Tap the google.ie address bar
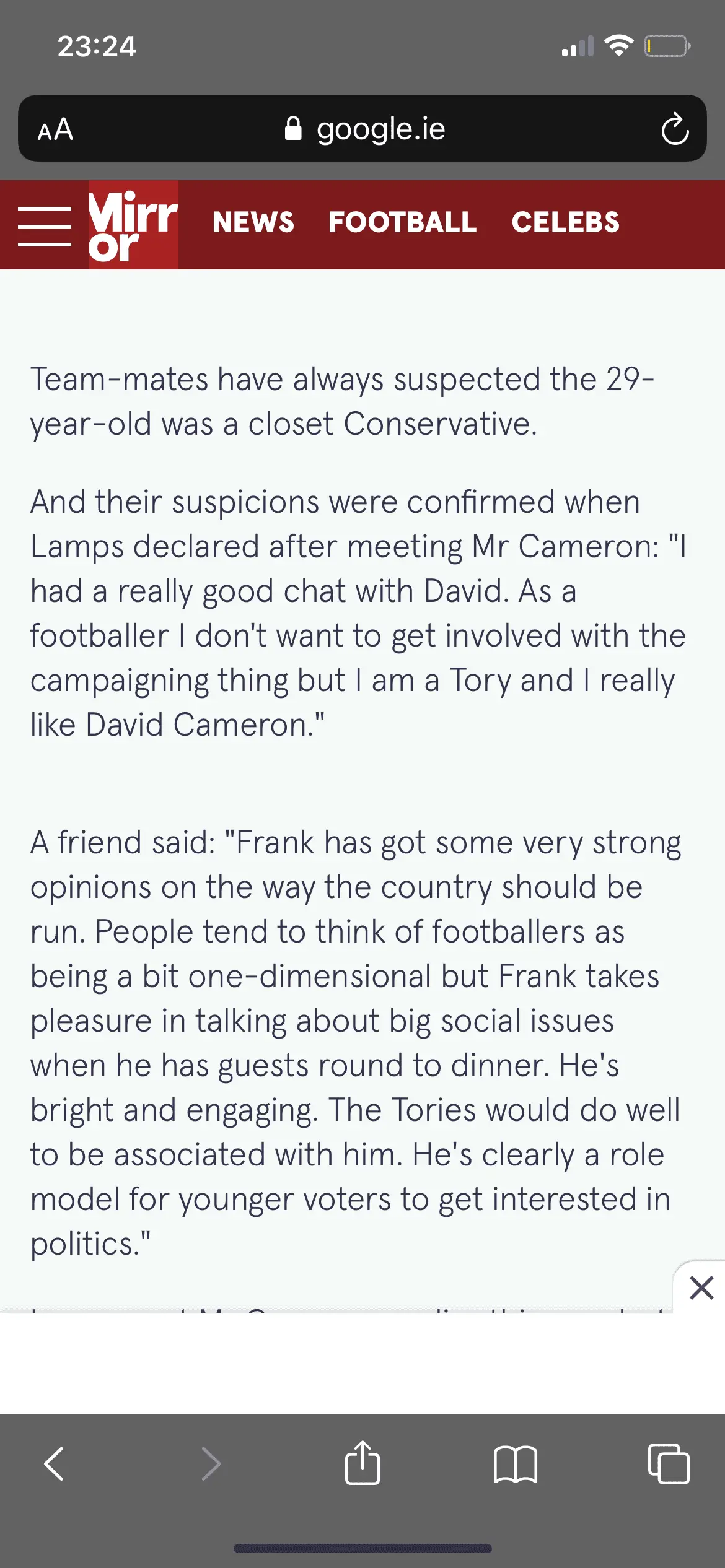The height and width of the screenshot is (1568, 725). tap(364, 129)
